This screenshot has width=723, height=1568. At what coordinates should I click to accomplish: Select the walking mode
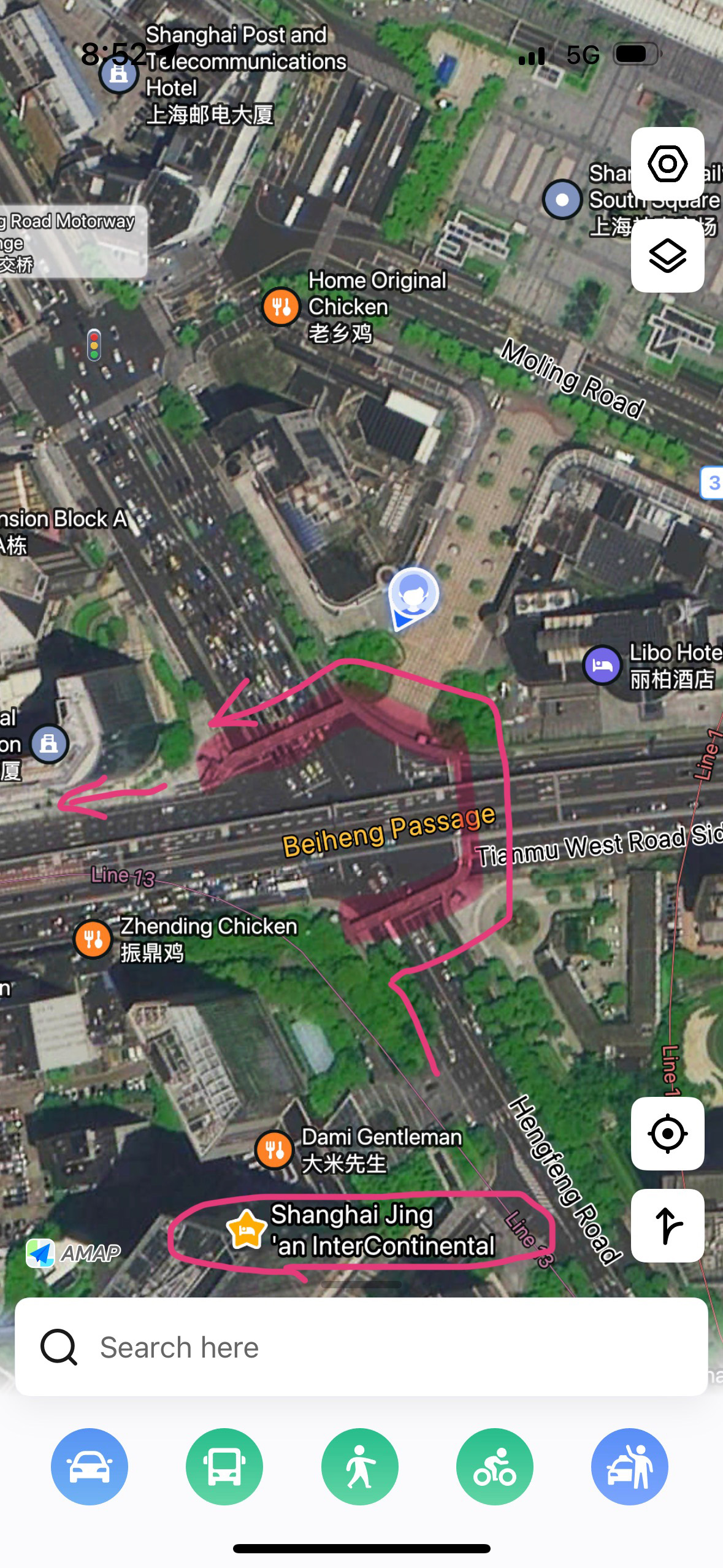360,1467
